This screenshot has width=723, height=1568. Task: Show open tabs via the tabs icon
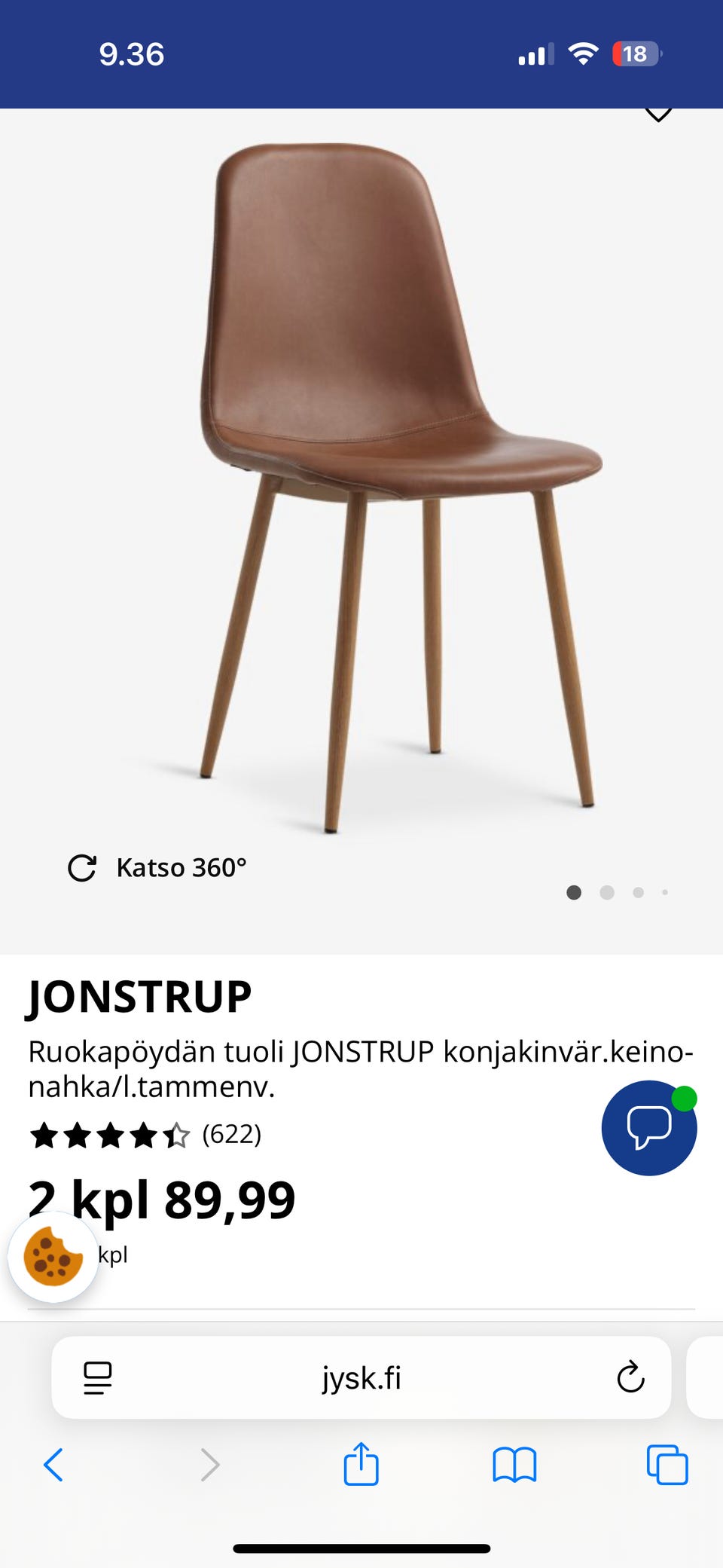pos(666,1466)
